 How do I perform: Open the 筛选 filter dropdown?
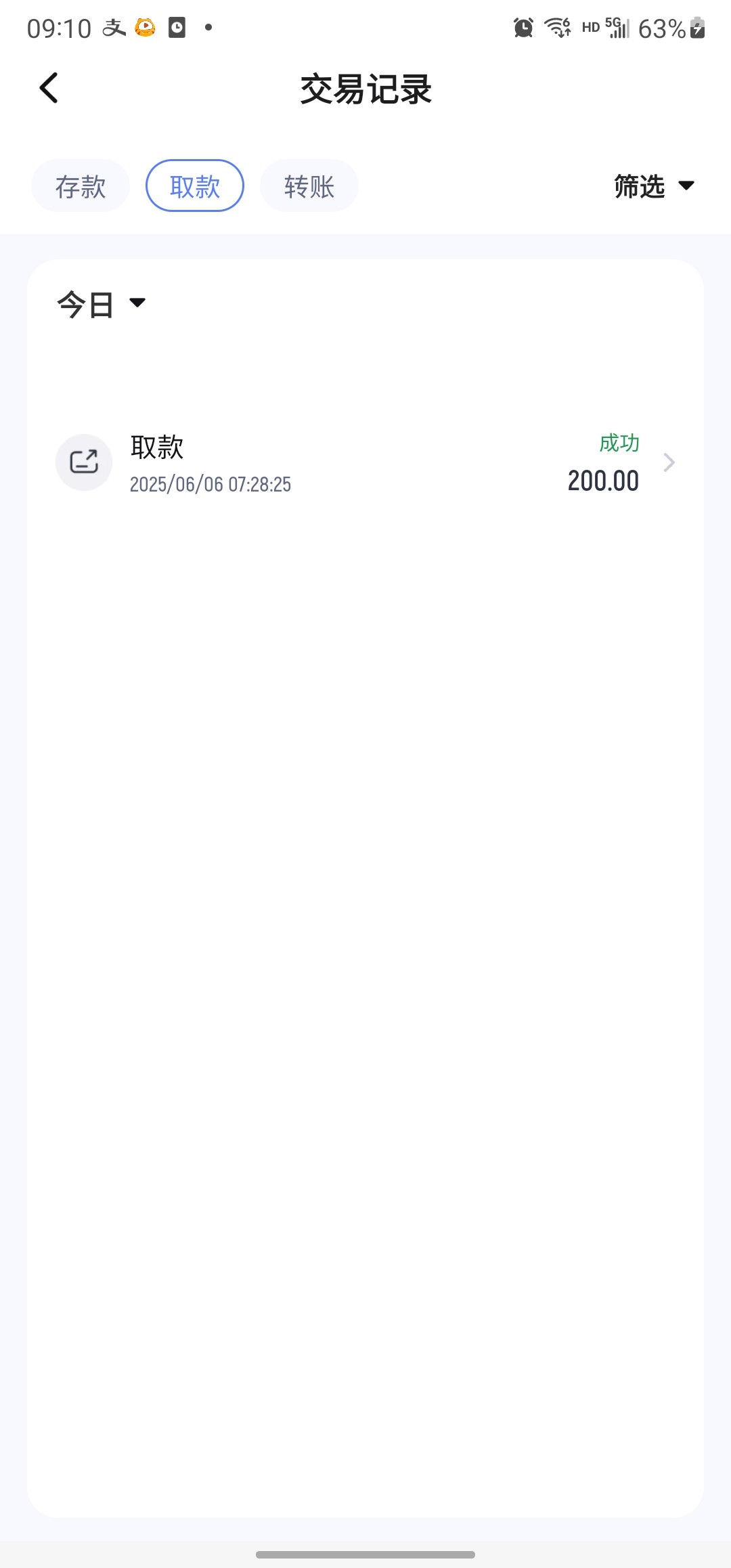653,186
